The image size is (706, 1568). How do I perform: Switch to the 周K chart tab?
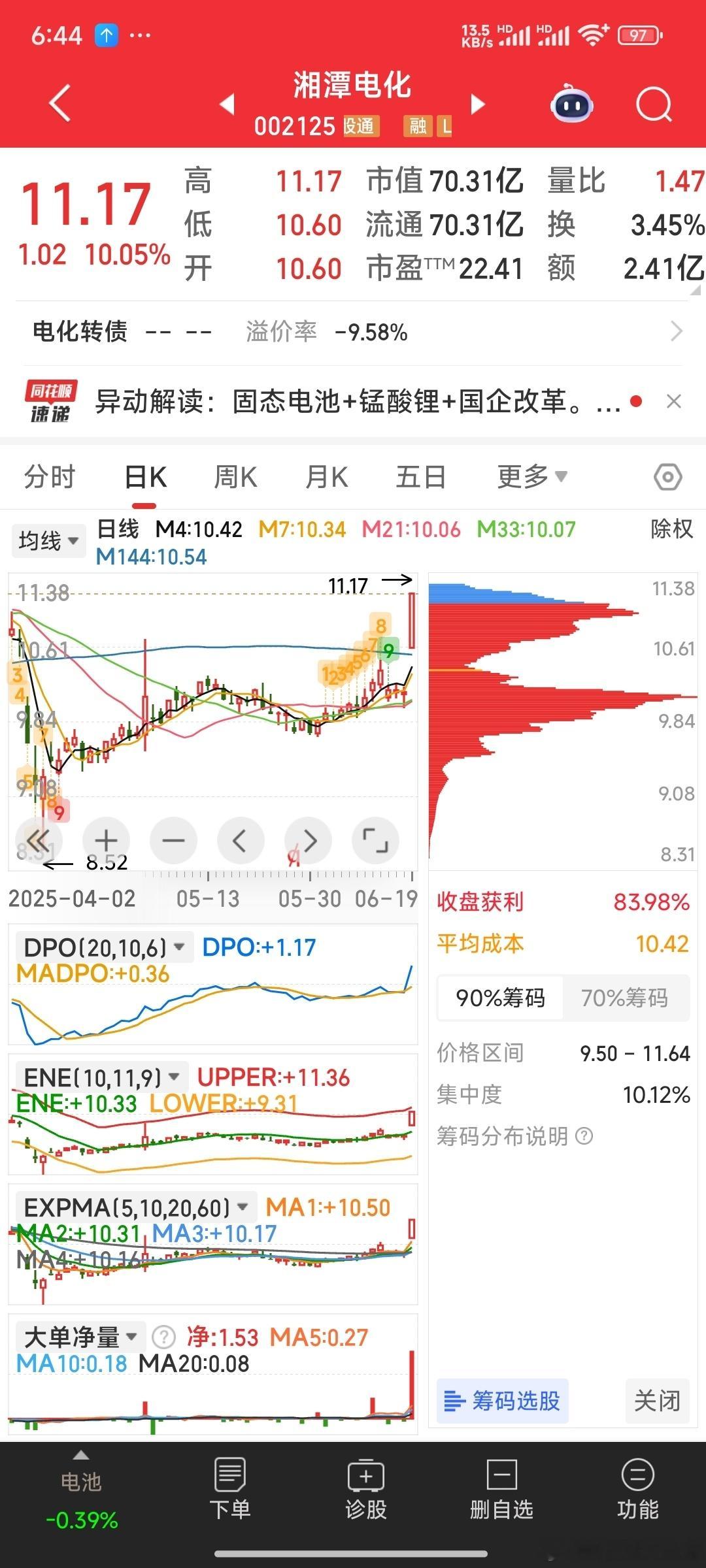point(235,476)
